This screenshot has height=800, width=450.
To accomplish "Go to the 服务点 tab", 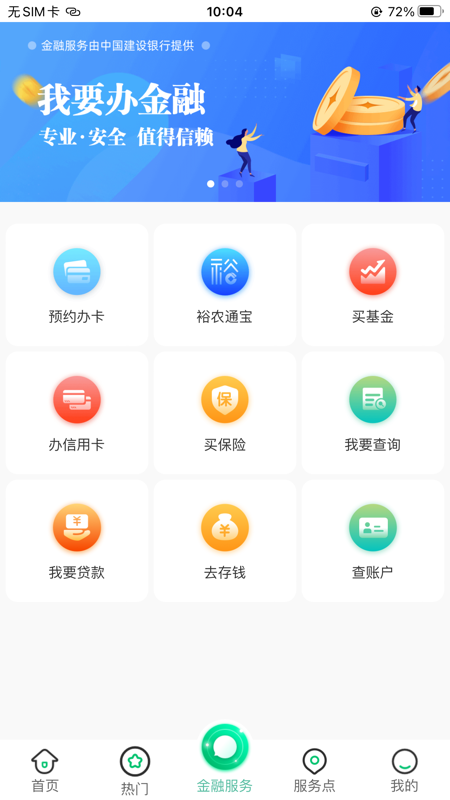I will pyautogui.click(x=314, y=771).
